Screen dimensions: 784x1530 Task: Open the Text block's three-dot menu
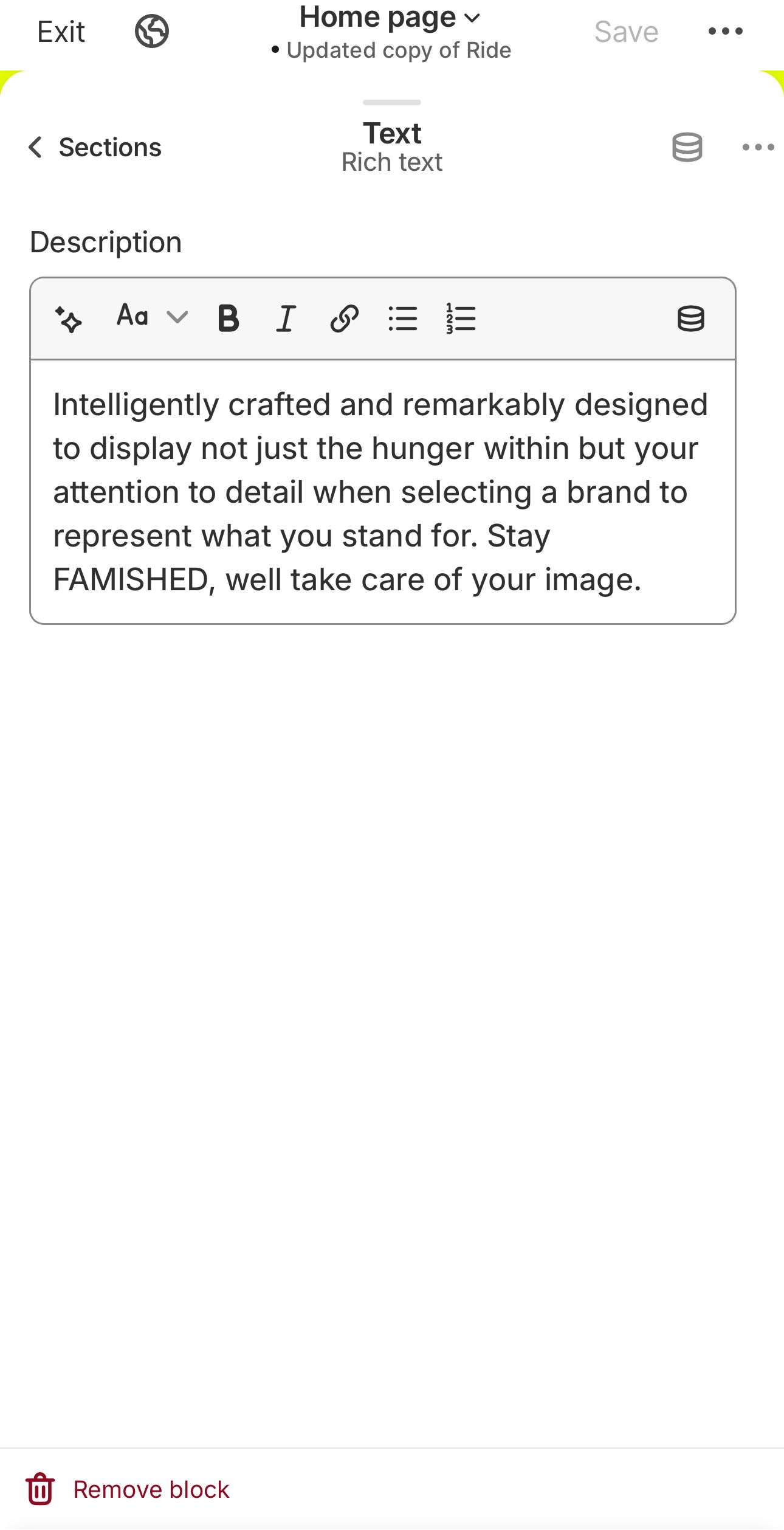point(758,147)
